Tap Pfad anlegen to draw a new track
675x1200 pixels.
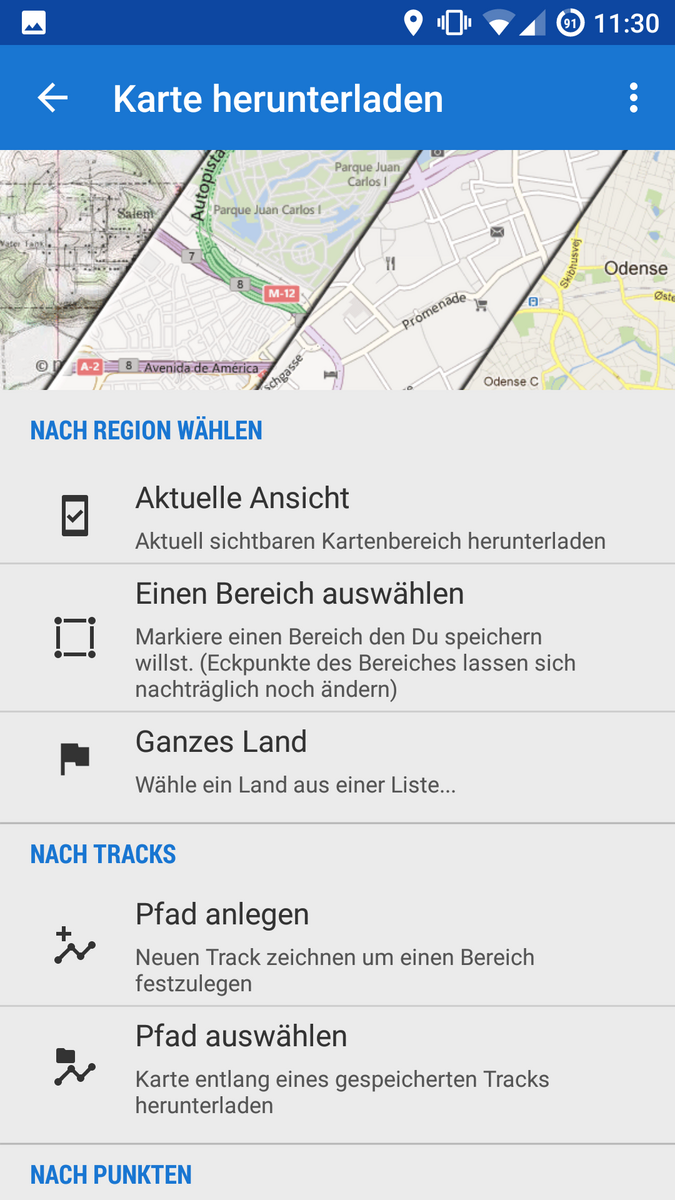coord(337,946)
